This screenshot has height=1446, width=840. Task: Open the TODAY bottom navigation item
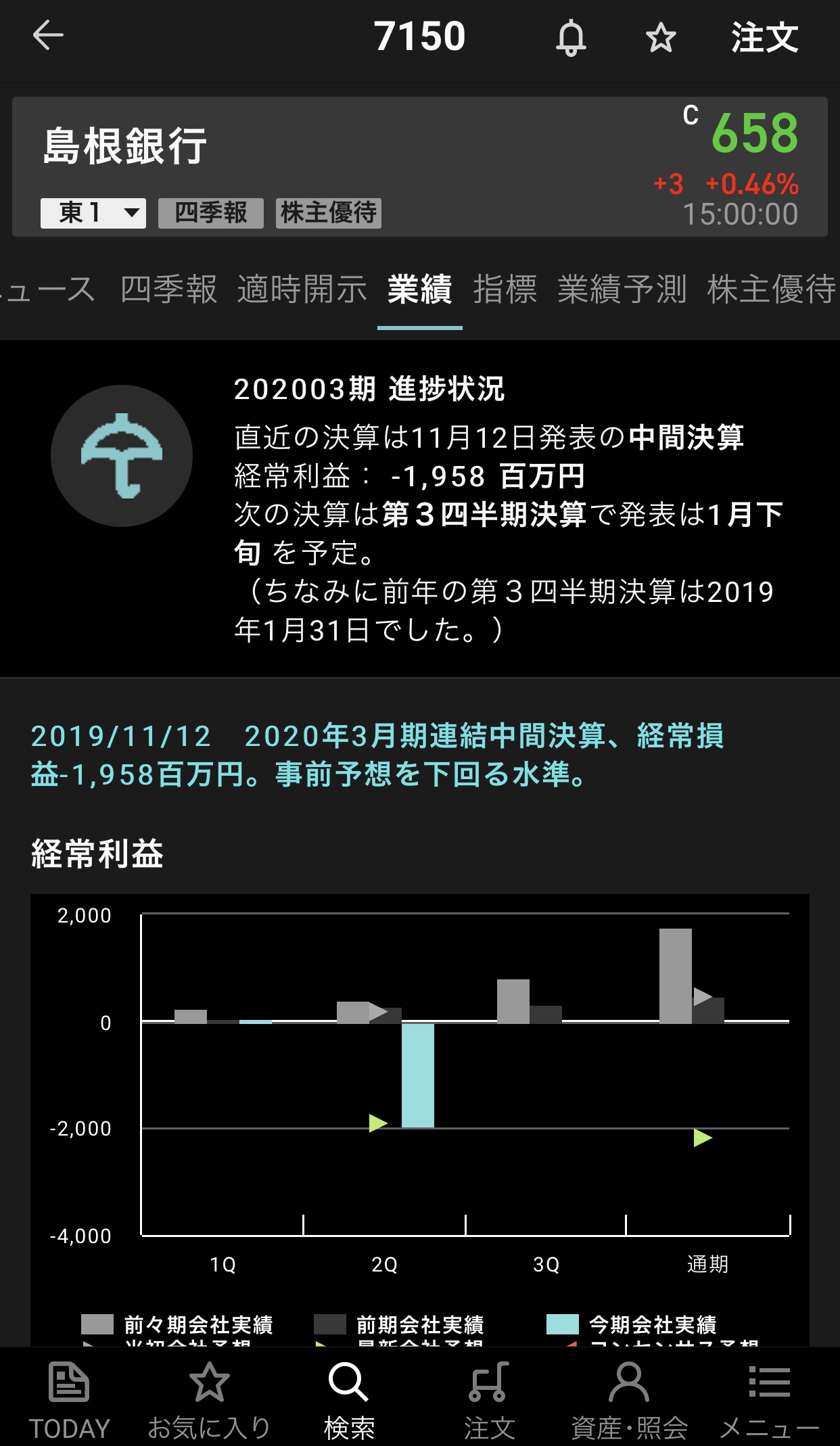click(x=69, y=1400)
